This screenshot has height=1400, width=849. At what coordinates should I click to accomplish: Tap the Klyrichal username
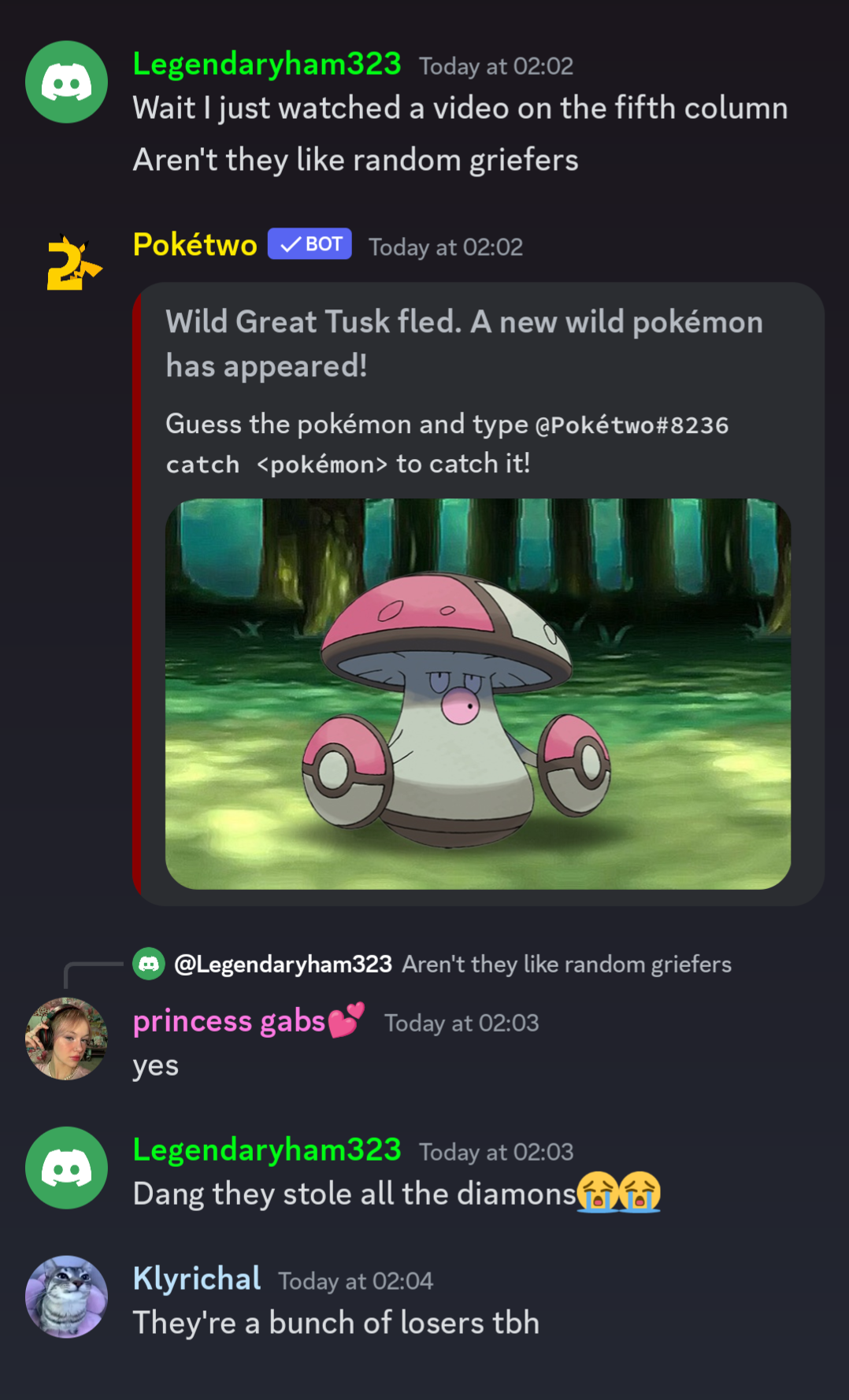point(197,1280)
